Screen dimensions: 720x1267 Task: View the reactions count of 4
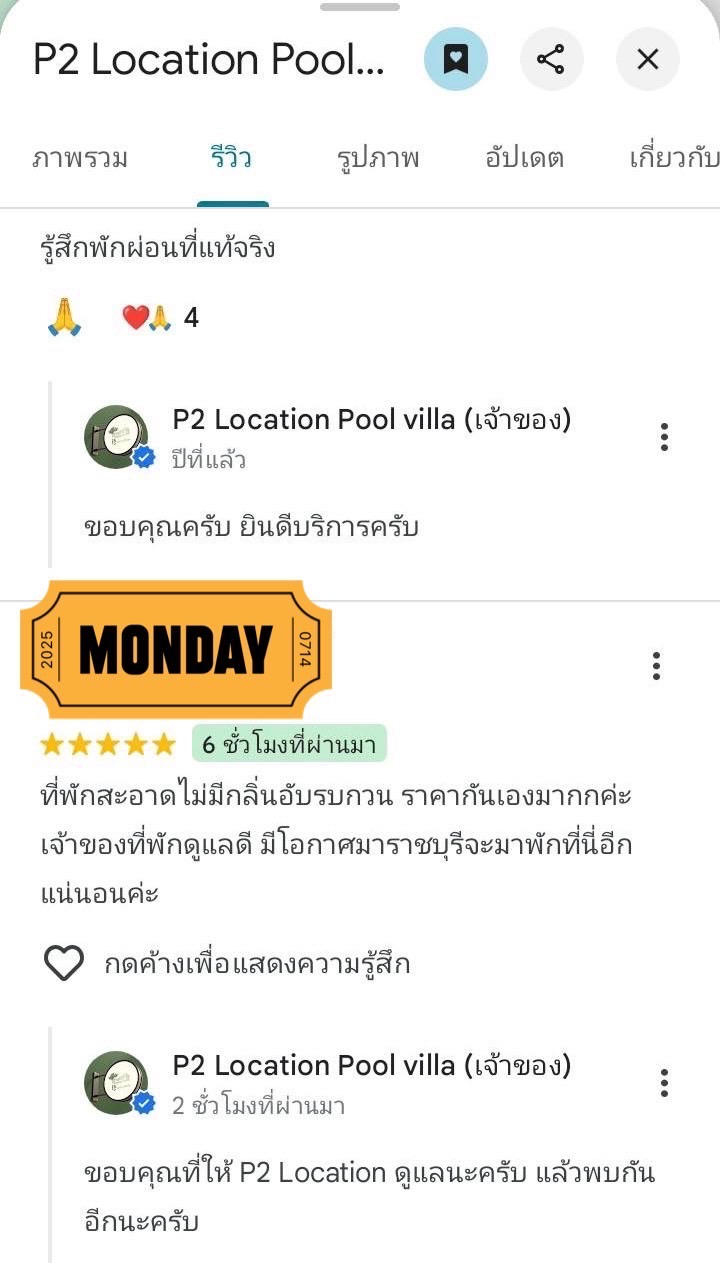point(160,318)
